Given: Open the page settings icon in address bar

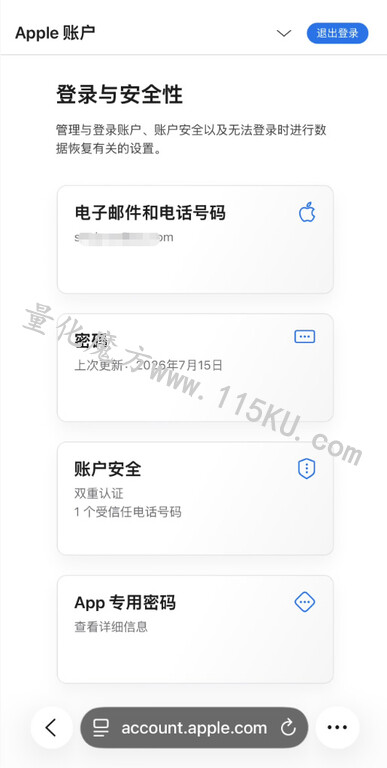Looking at the screenshot, I should click(101, 728).
